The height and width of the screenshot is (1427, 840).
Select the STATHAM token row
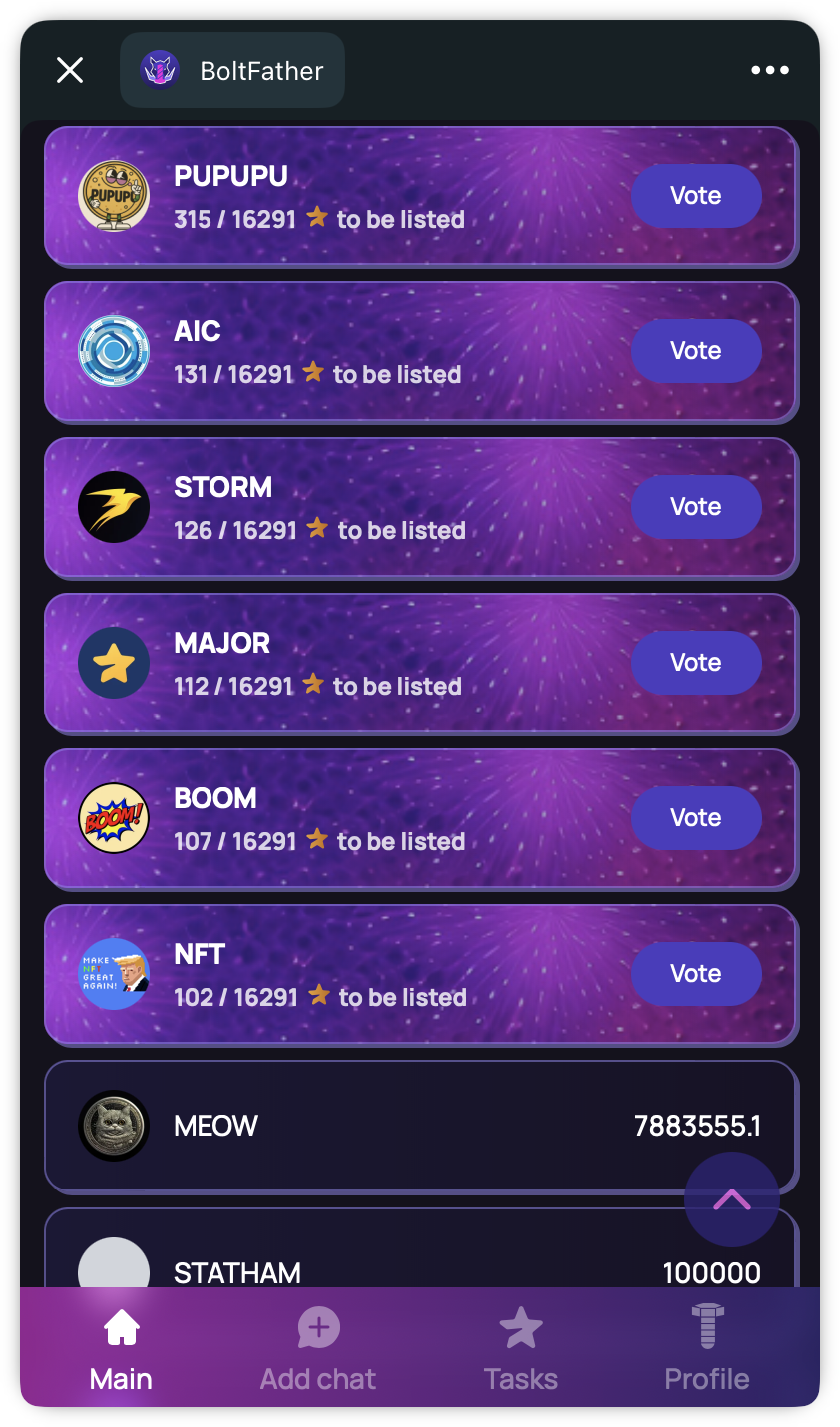coord(399,1265)
